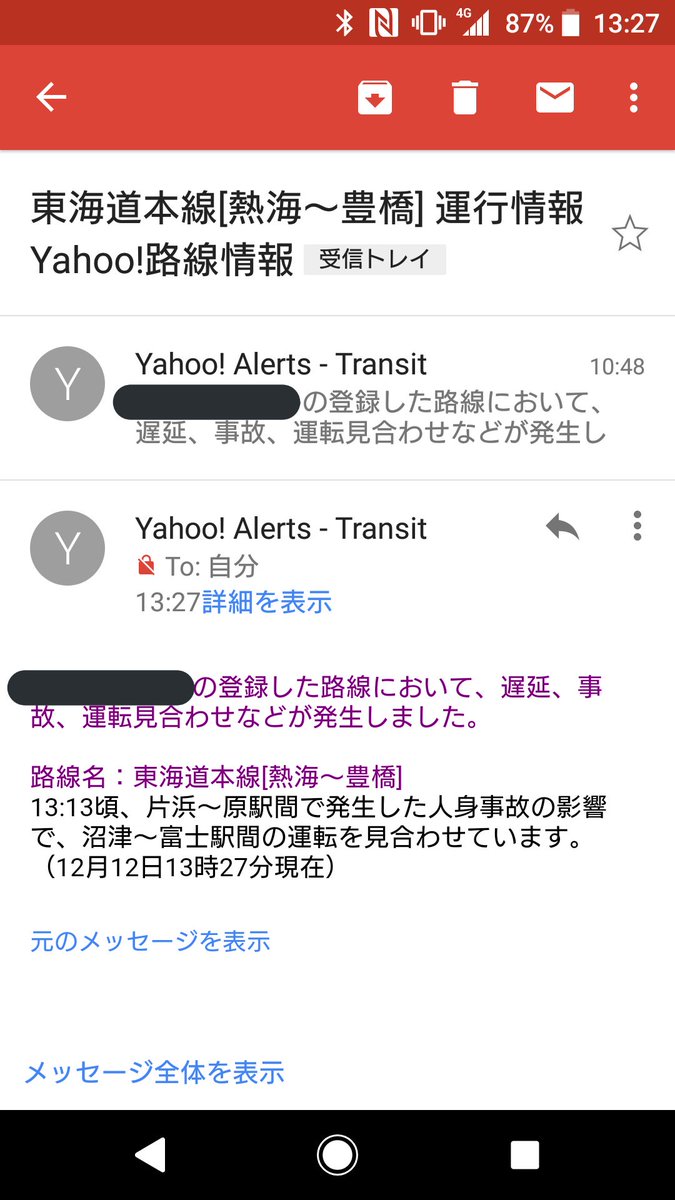Open the sender avatar of the 13:27 message
This screenshot has width=675, height=1200.
67,547
